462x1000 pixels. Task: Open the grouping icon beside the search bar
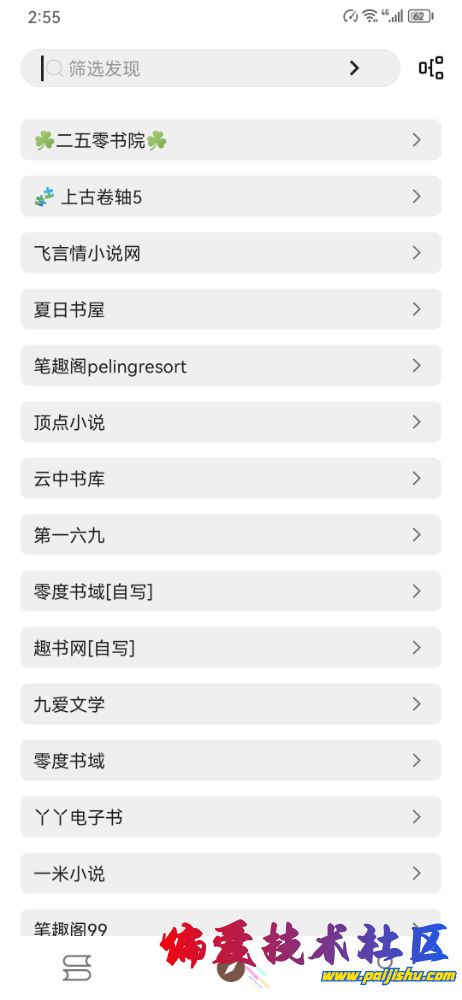[x=431, y=68]
